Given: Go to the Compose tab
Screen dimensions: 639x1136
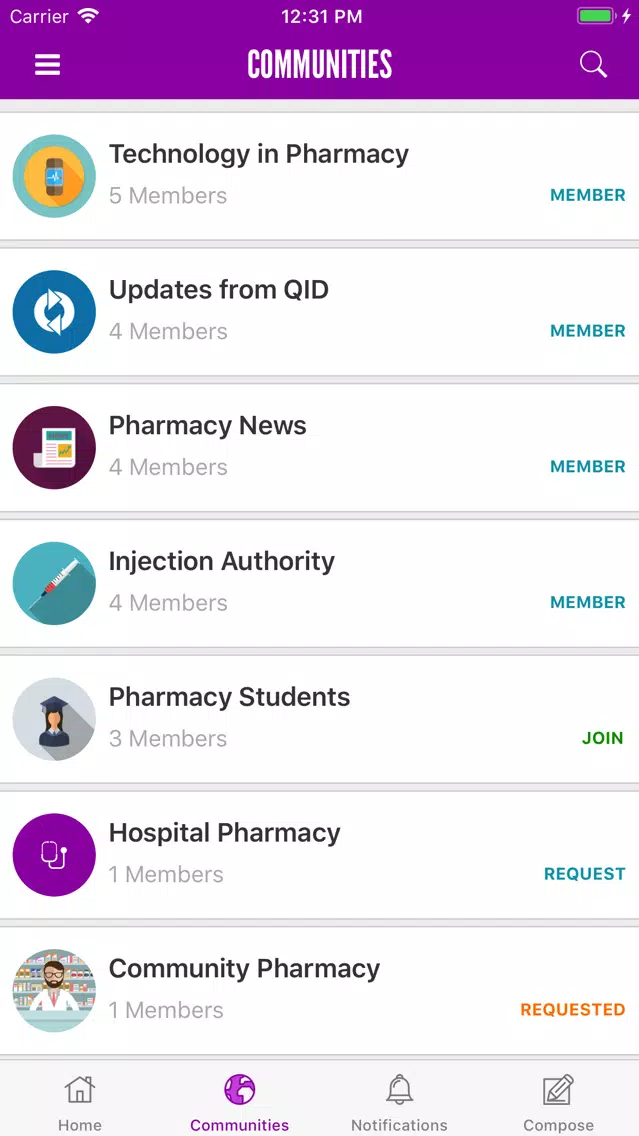Looking at the screenshot, I should click(559, 1103).
